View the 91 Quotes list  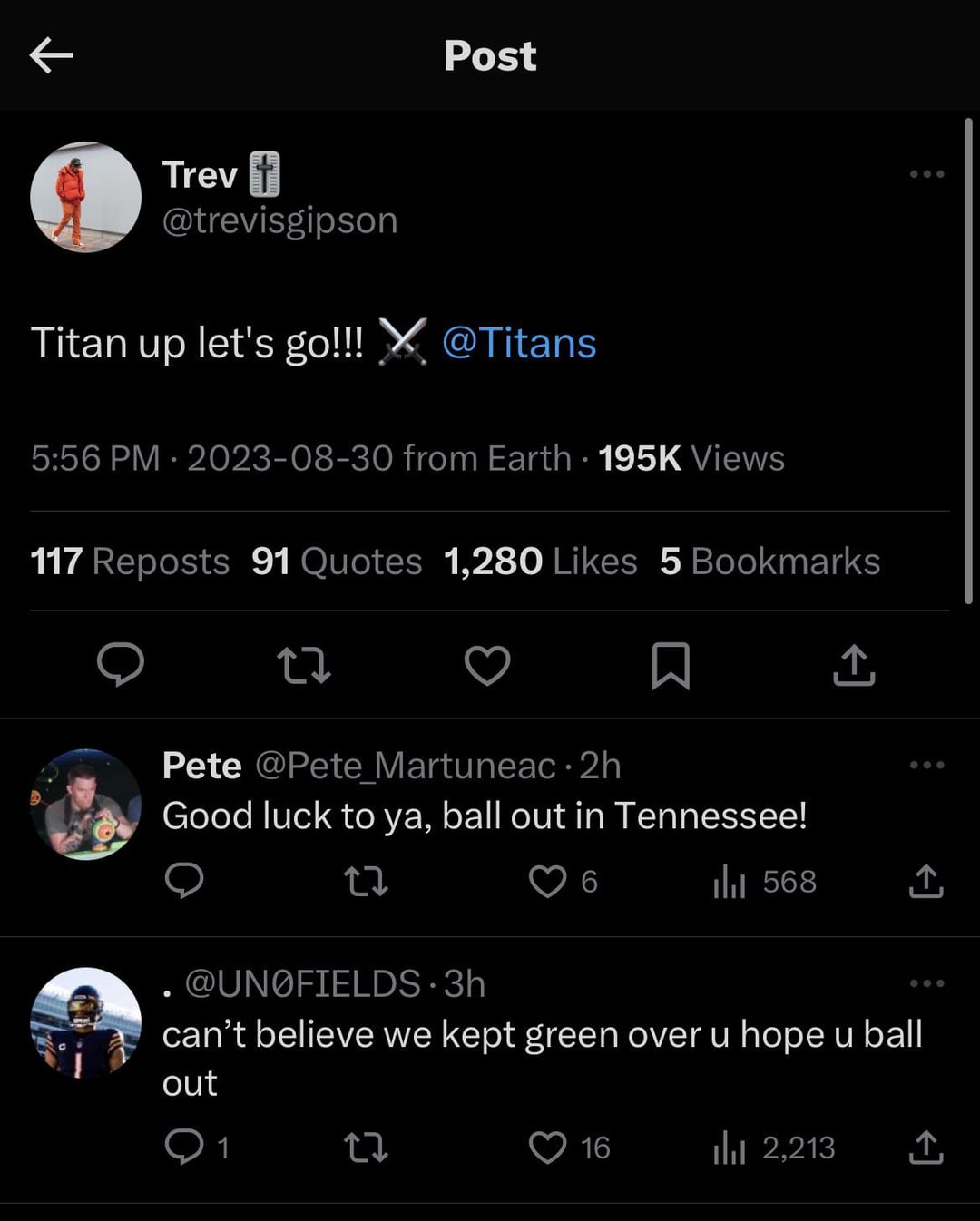click(x=337, y=562)
